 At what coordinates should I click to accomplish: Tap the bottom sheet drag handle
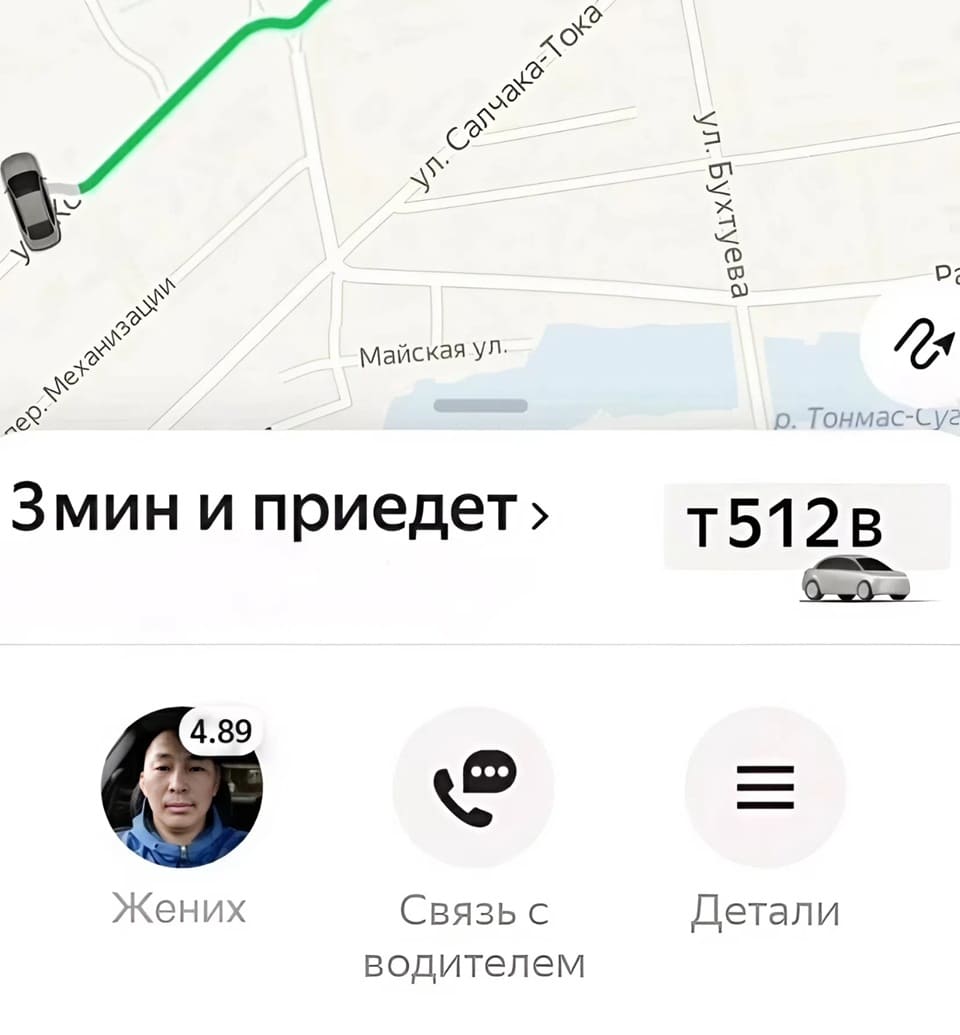pos(481,405)
